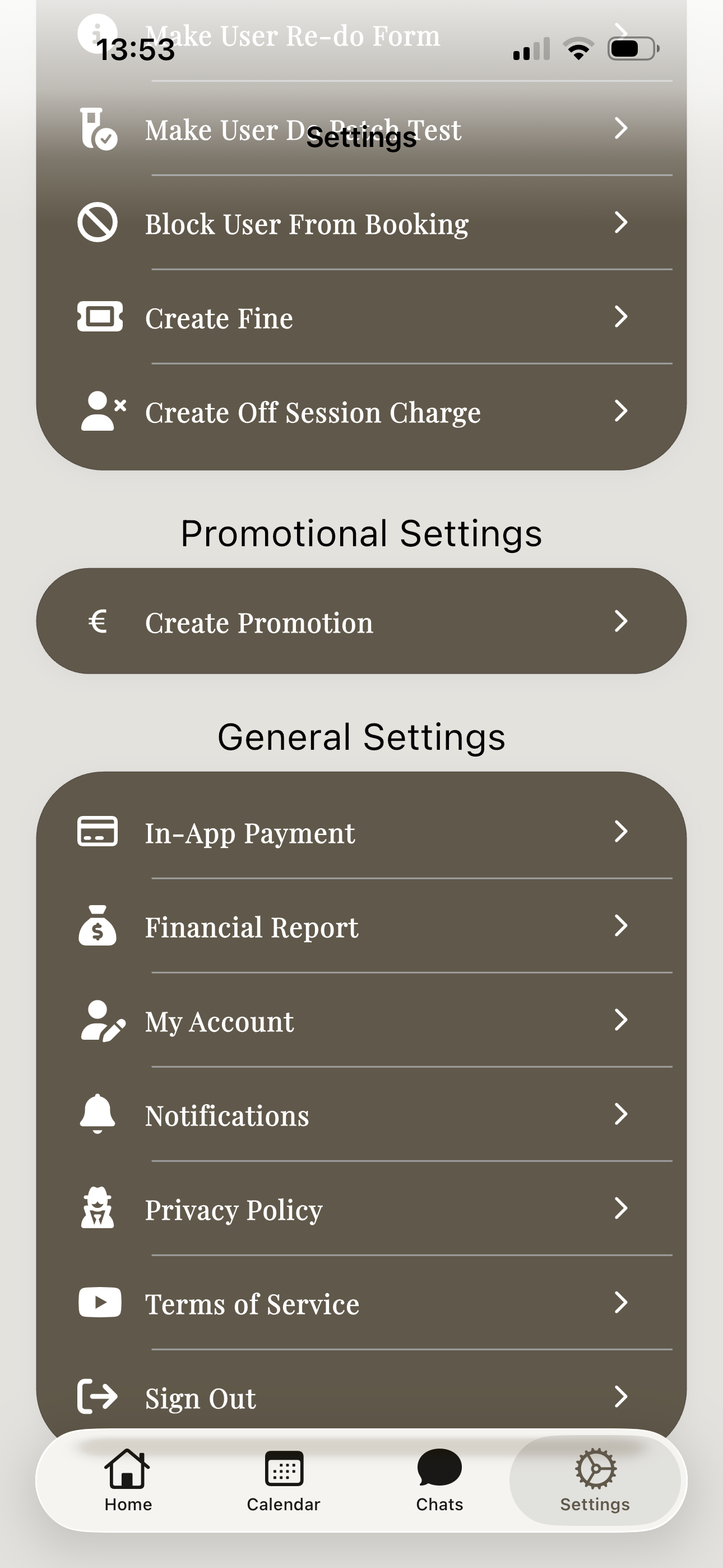Open Make User Do Patch Test
Viewport: 723px width, 1568px height.
coord(361,128)
